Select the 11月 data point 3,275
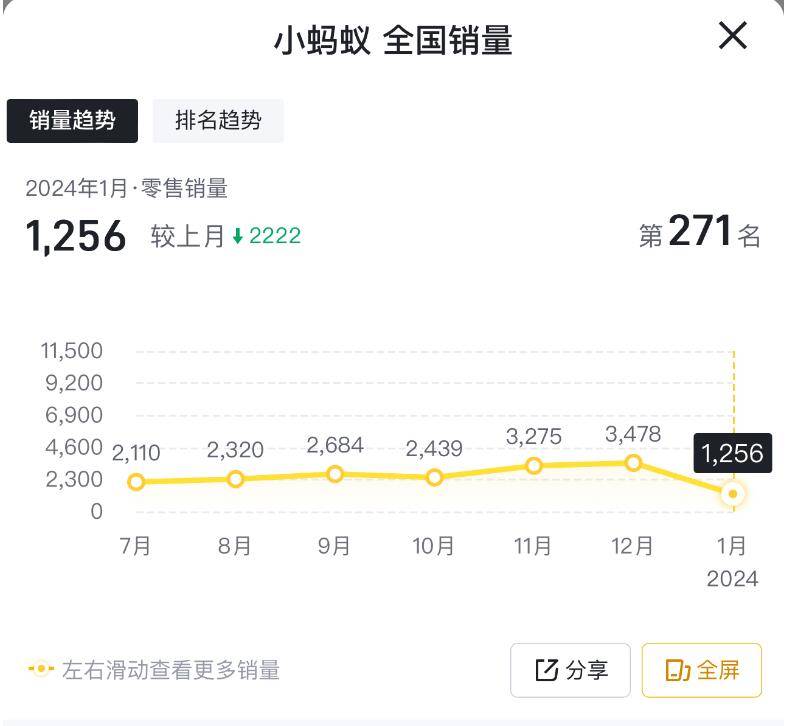The height and width of the screenshot is (726, 789). point(534,466)
